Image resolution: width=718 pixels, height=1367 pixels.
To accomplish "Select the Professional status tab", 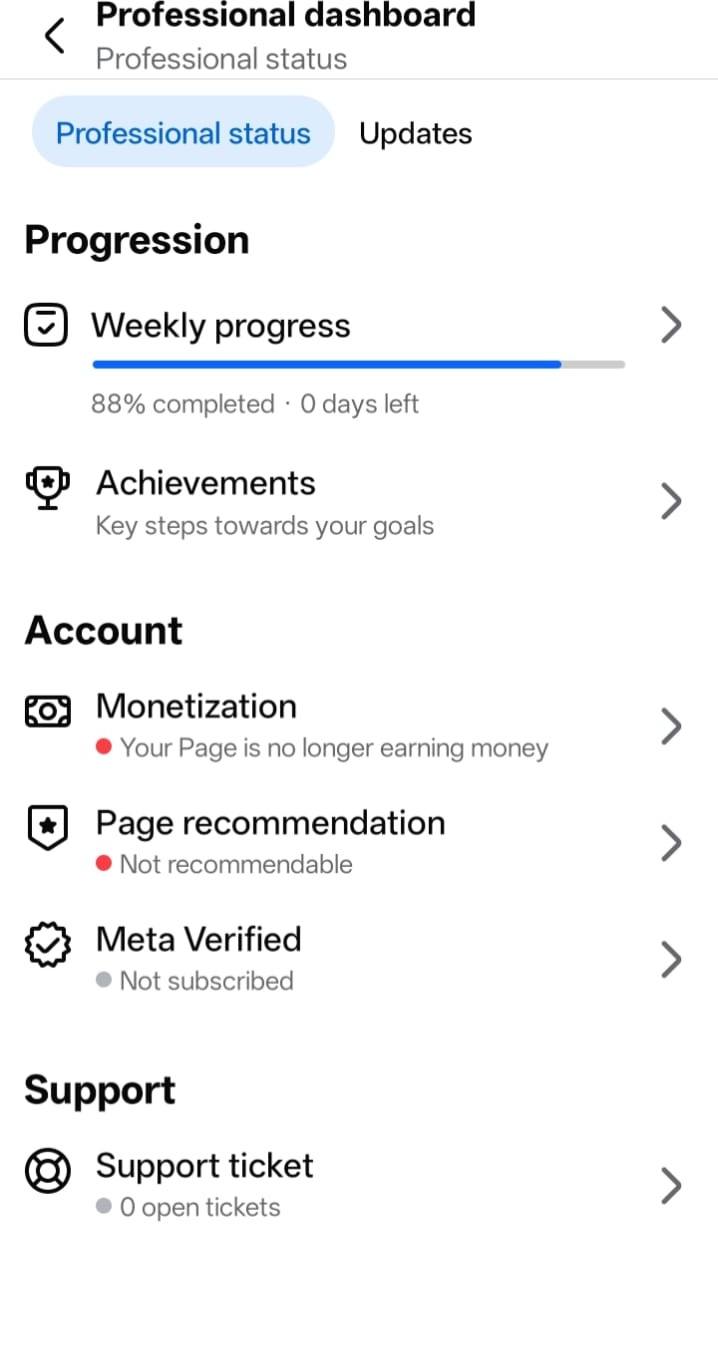I will [x=183, y=132].
